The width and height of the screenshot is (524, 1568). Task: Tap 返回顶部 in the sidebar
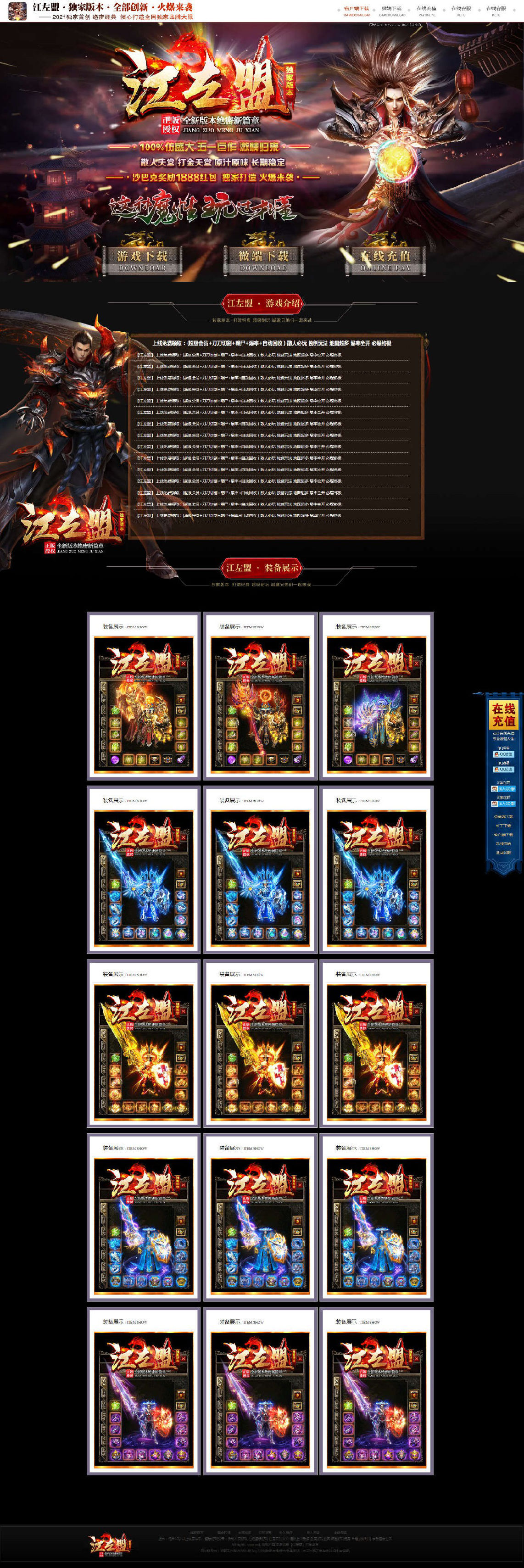click(503, 853)
